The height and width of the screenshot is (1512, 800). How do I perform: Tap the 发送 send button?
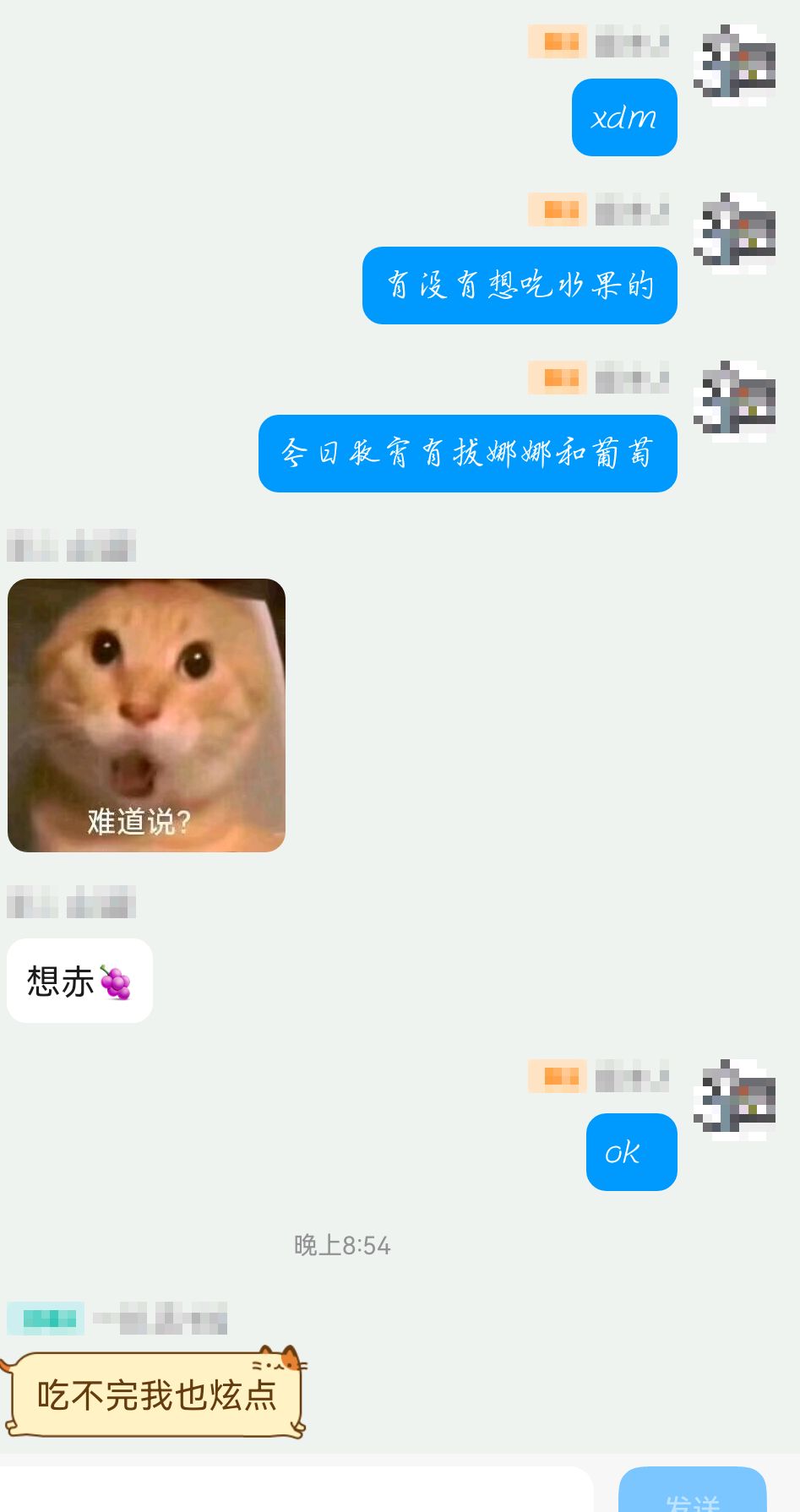coord(692,1493)
